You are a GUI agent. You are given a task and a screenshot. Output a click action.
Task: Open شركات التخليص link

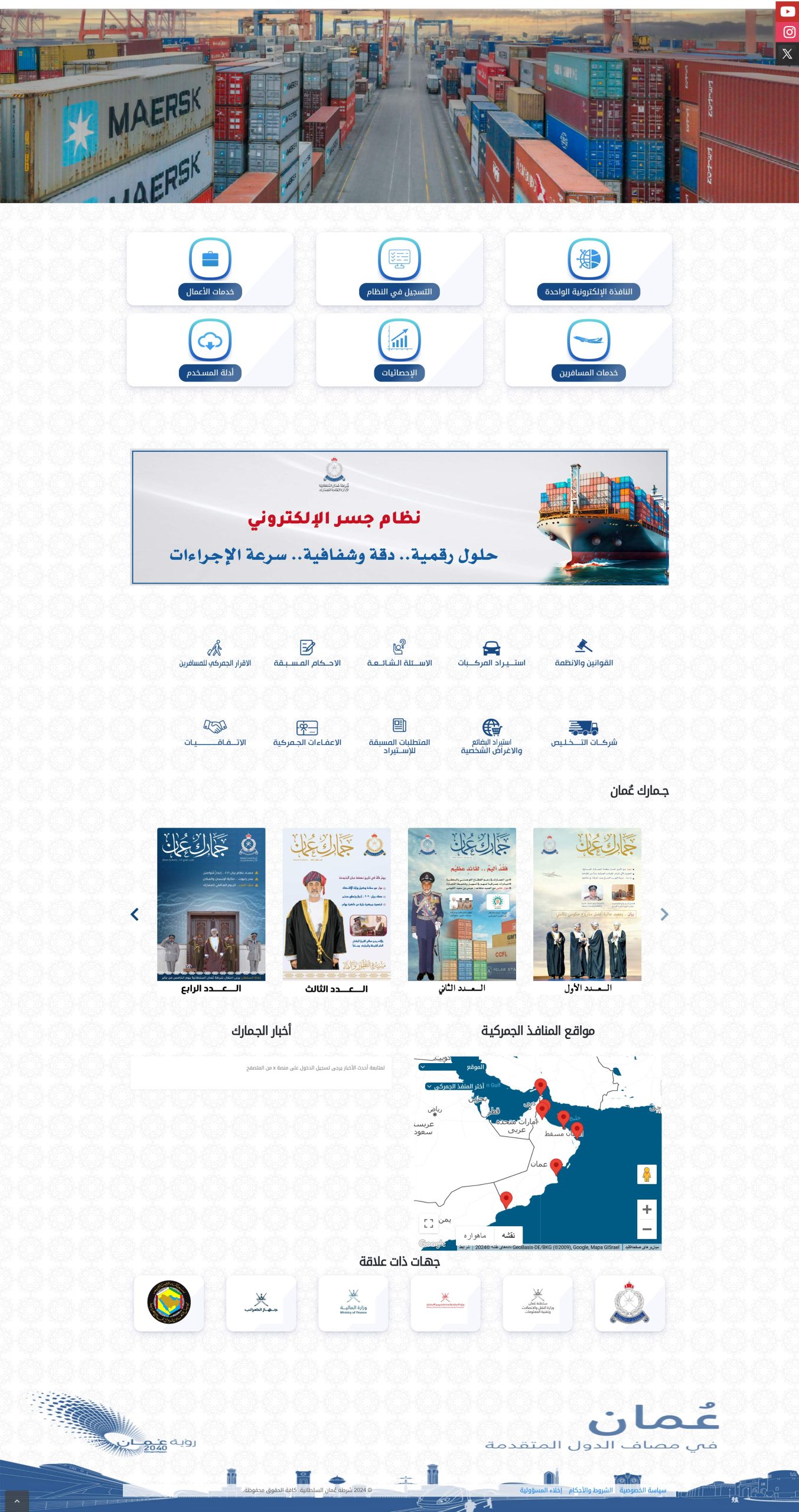click(583, 733)
